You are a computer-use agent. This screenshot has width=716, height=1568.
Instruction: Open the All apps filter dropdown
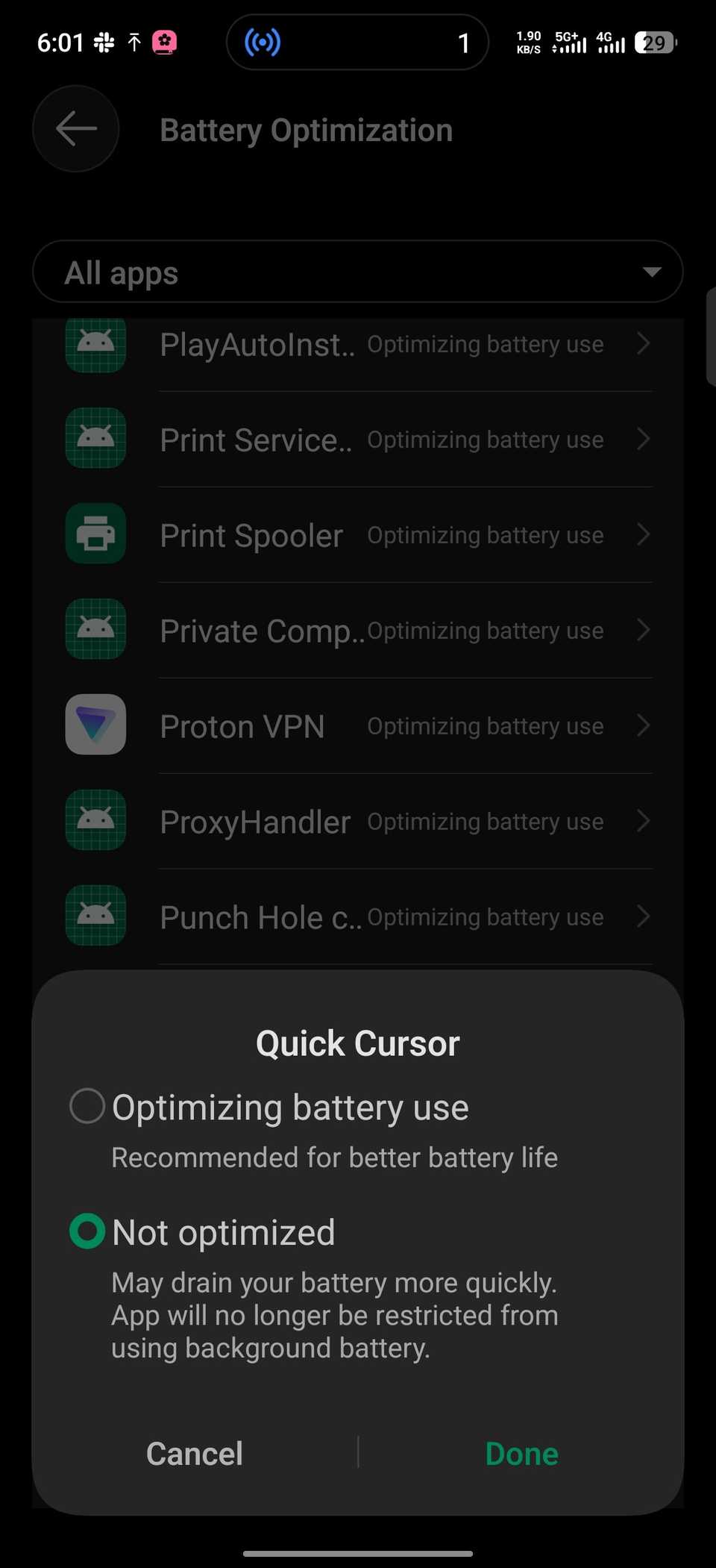[357, 272]
